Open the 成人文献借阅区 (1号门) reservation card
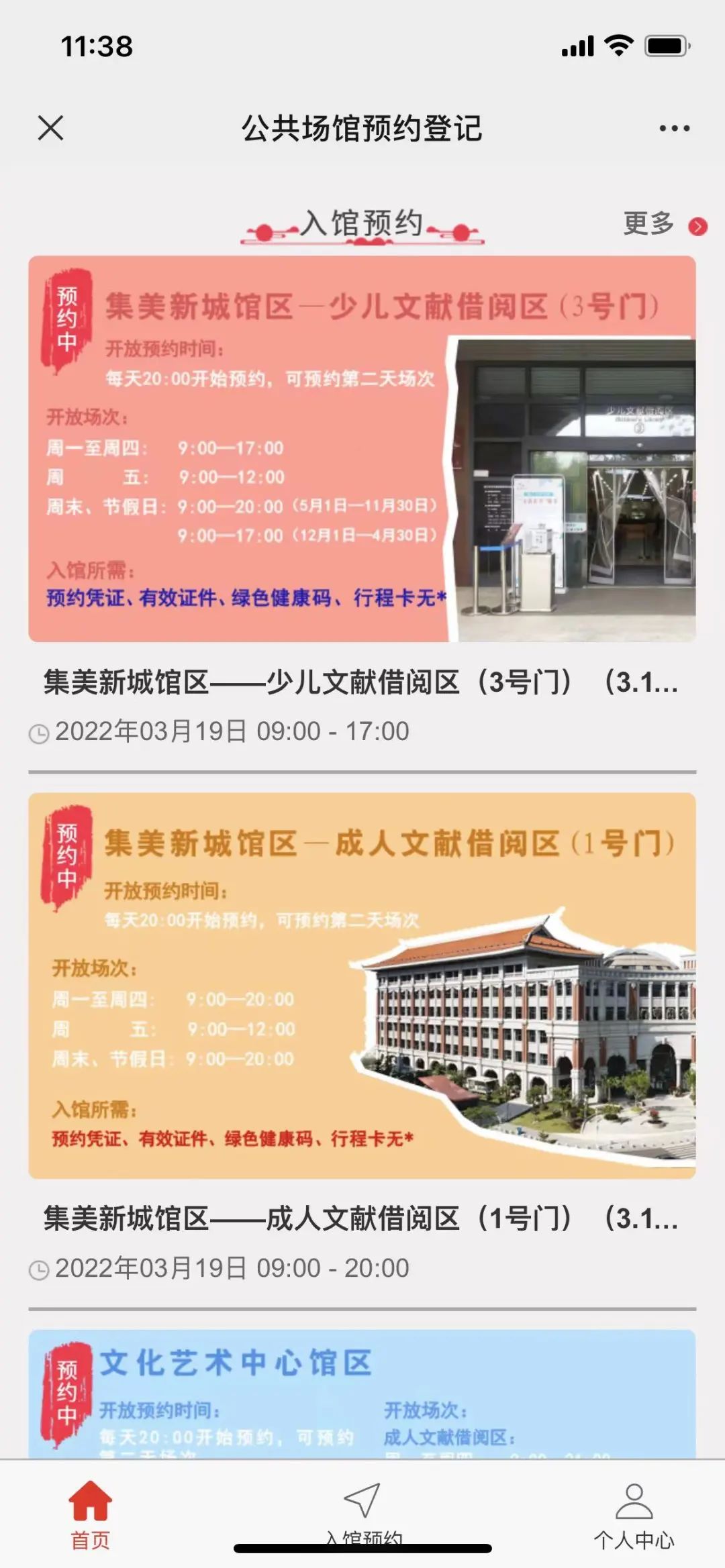725x1568 pixels. coord(362,986)
